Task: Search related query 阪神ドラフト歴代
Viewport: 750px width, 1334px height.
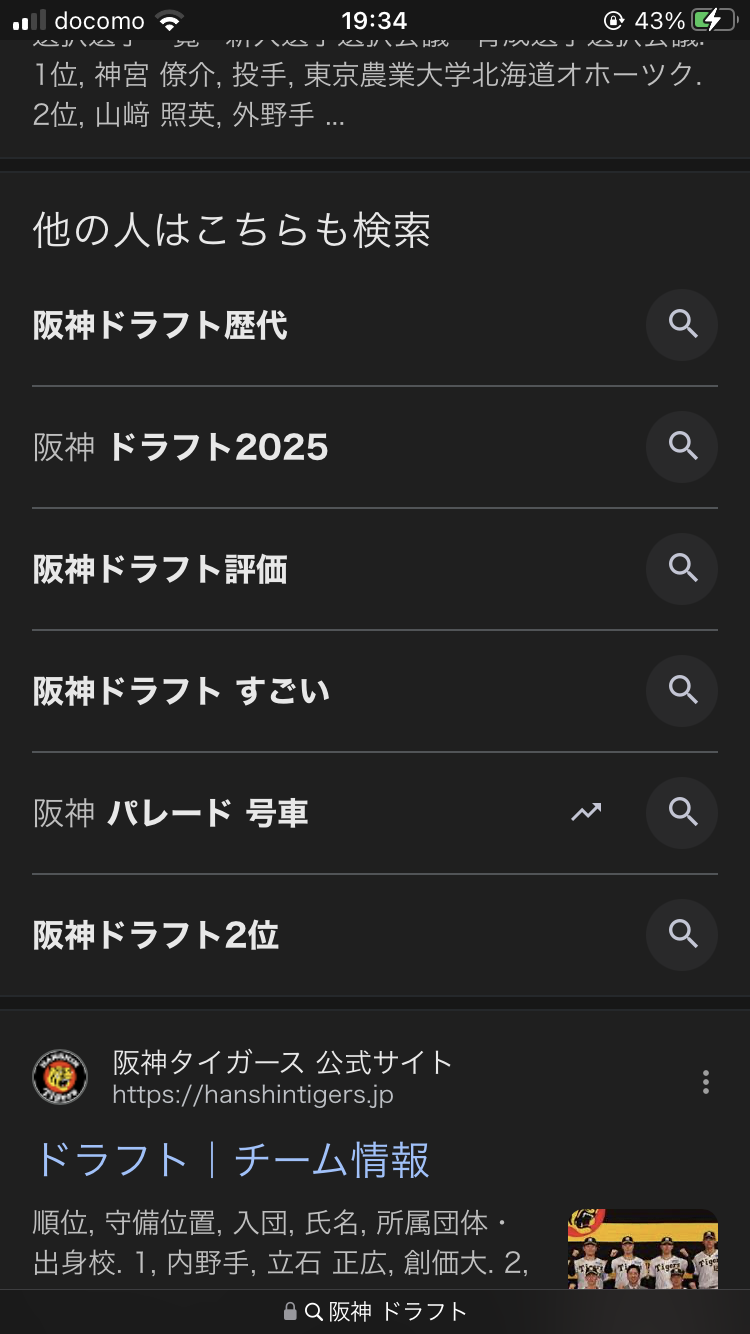Action: tap(160, 325)
